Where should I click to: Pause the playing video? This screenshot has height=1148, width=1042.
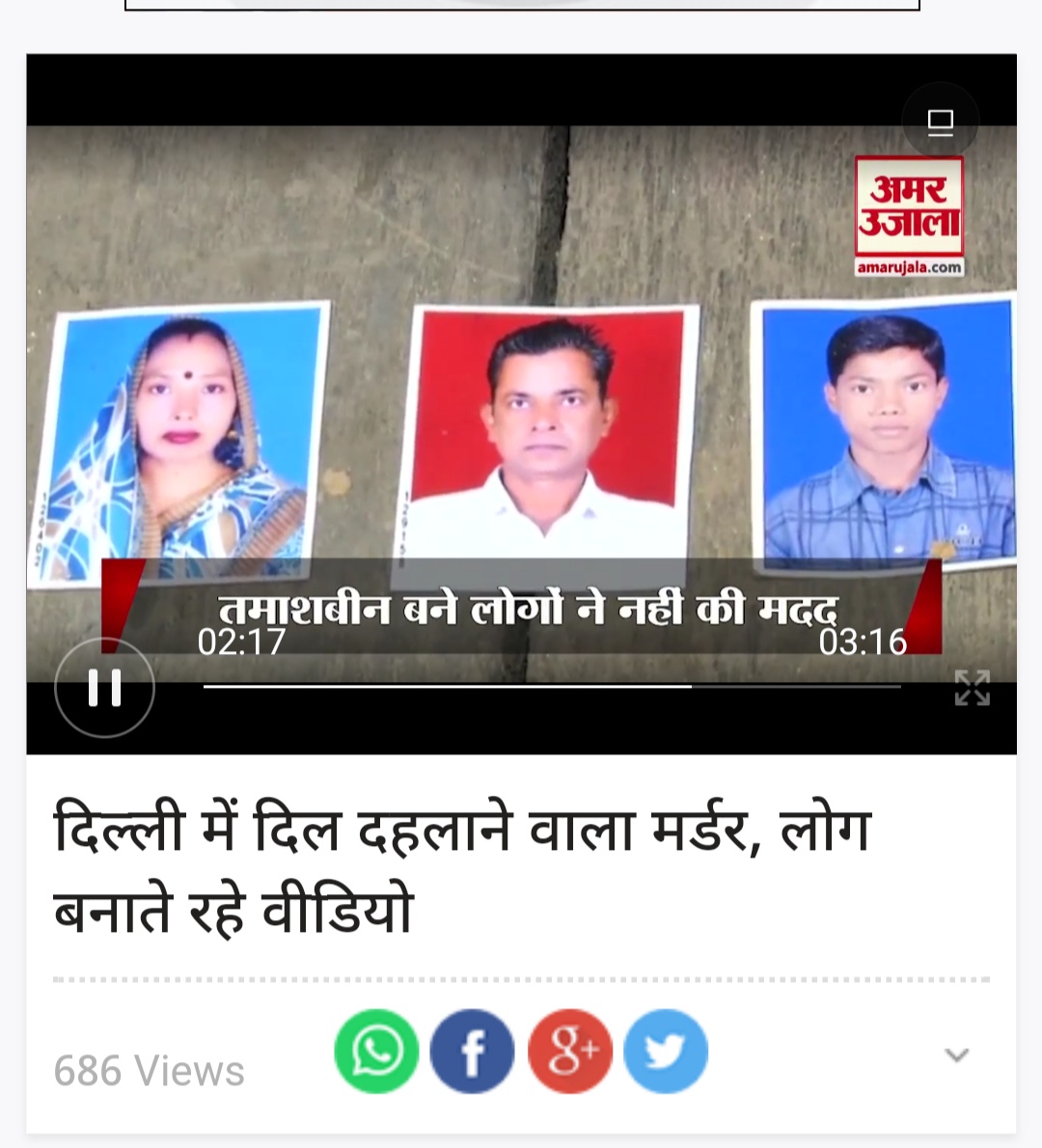tap(104, 688)
